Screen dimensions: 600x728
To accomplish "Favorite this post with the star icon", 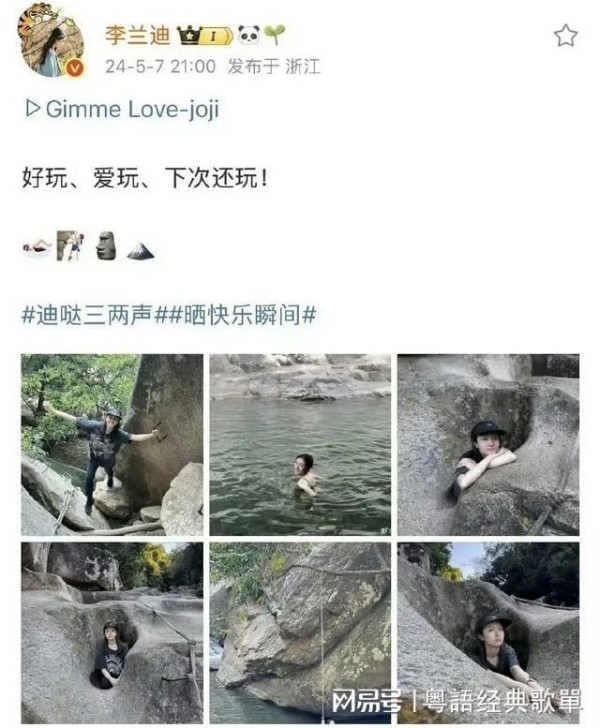I will (566, 36).
